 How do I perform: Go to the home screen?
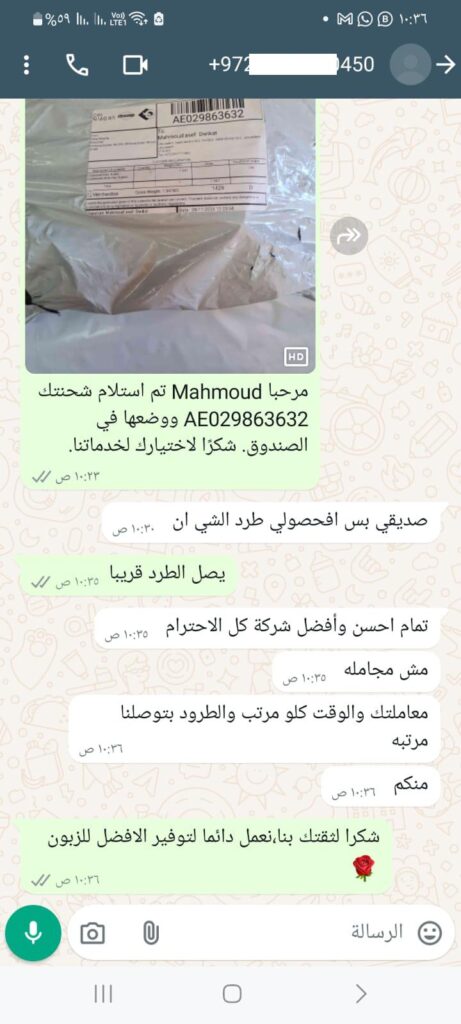[232, 994]
